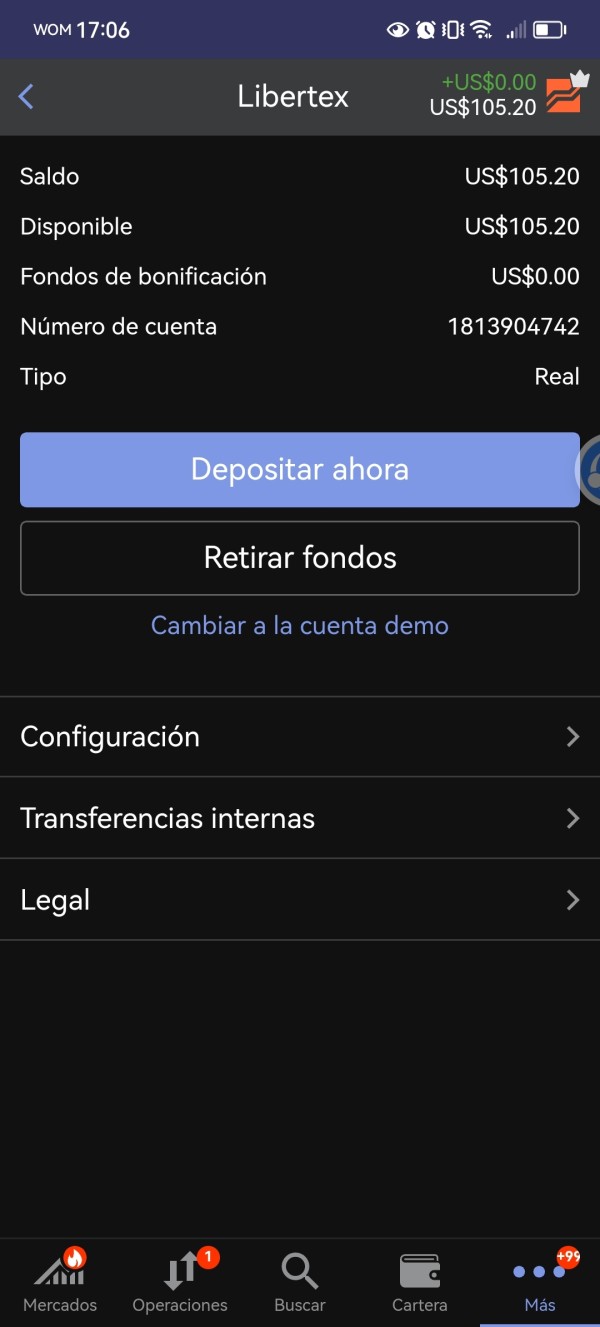Select the Más tab
The height and width of the screenshot is (1327, 600).
(x=540, y=1282)
